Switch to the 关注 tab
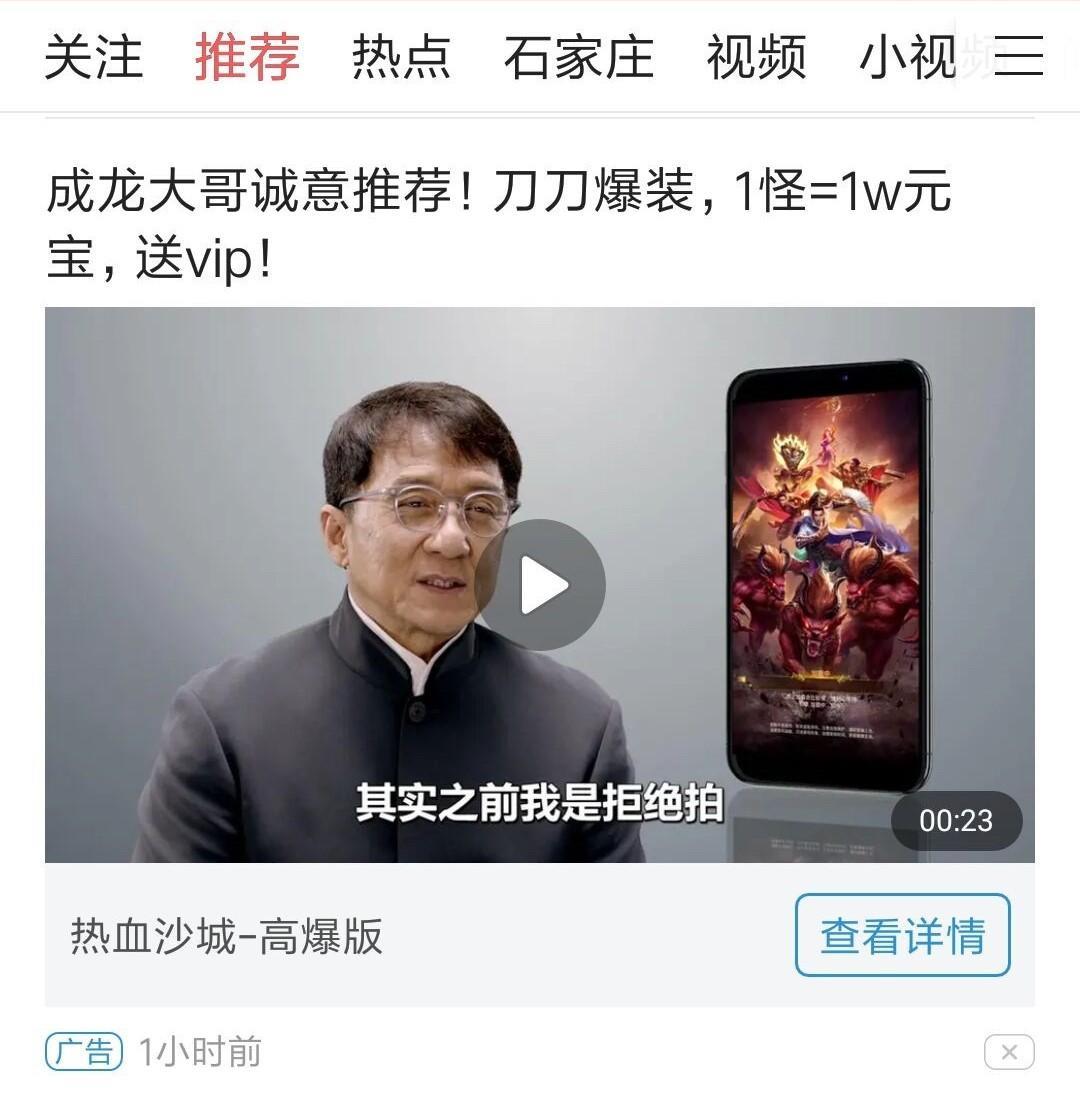Viewport: 1080px width, 1102px height. click(93, 57)
